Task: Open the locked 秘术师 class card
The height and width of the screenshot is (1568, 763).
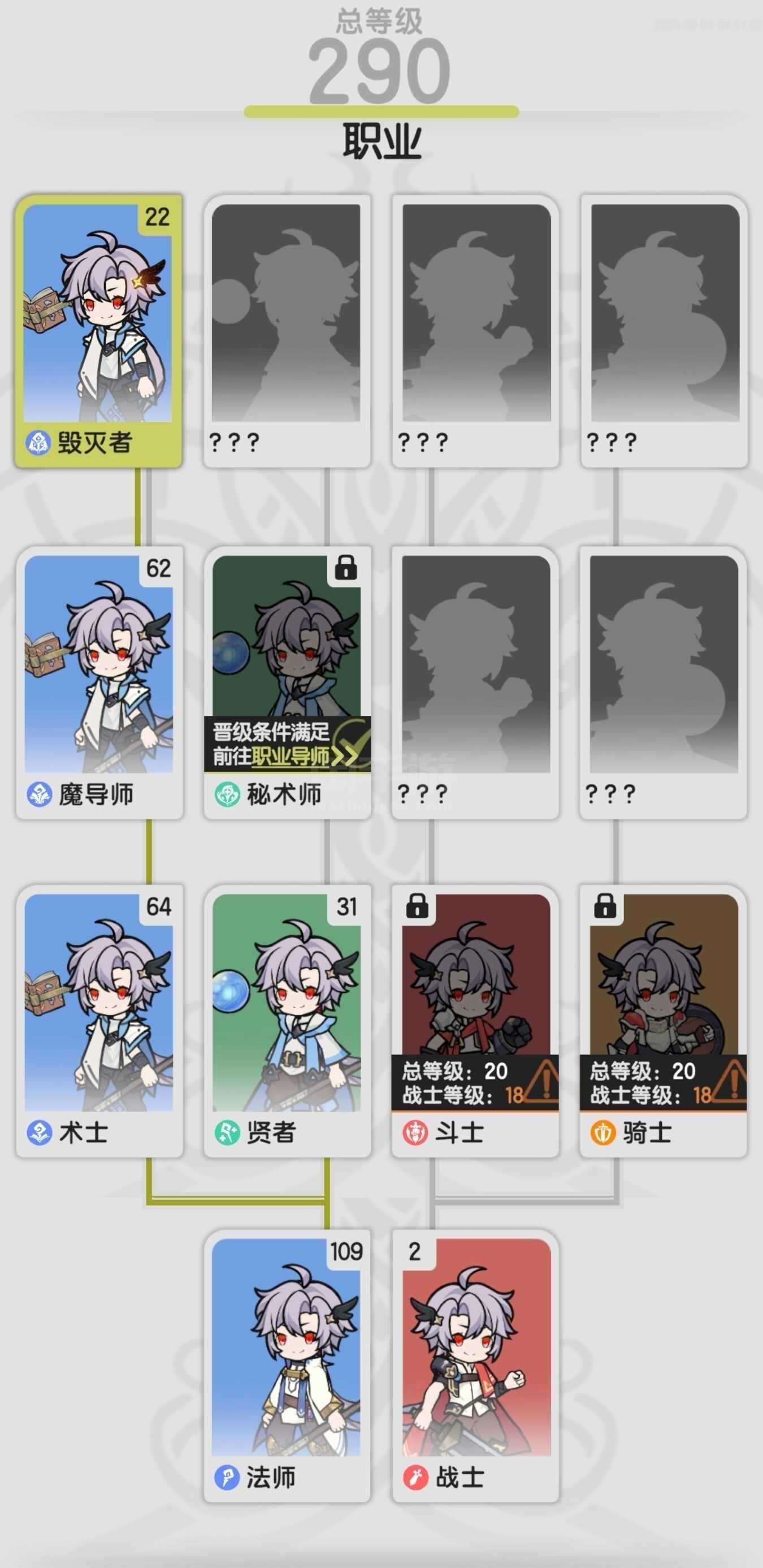Action: [x=287, y=683]
